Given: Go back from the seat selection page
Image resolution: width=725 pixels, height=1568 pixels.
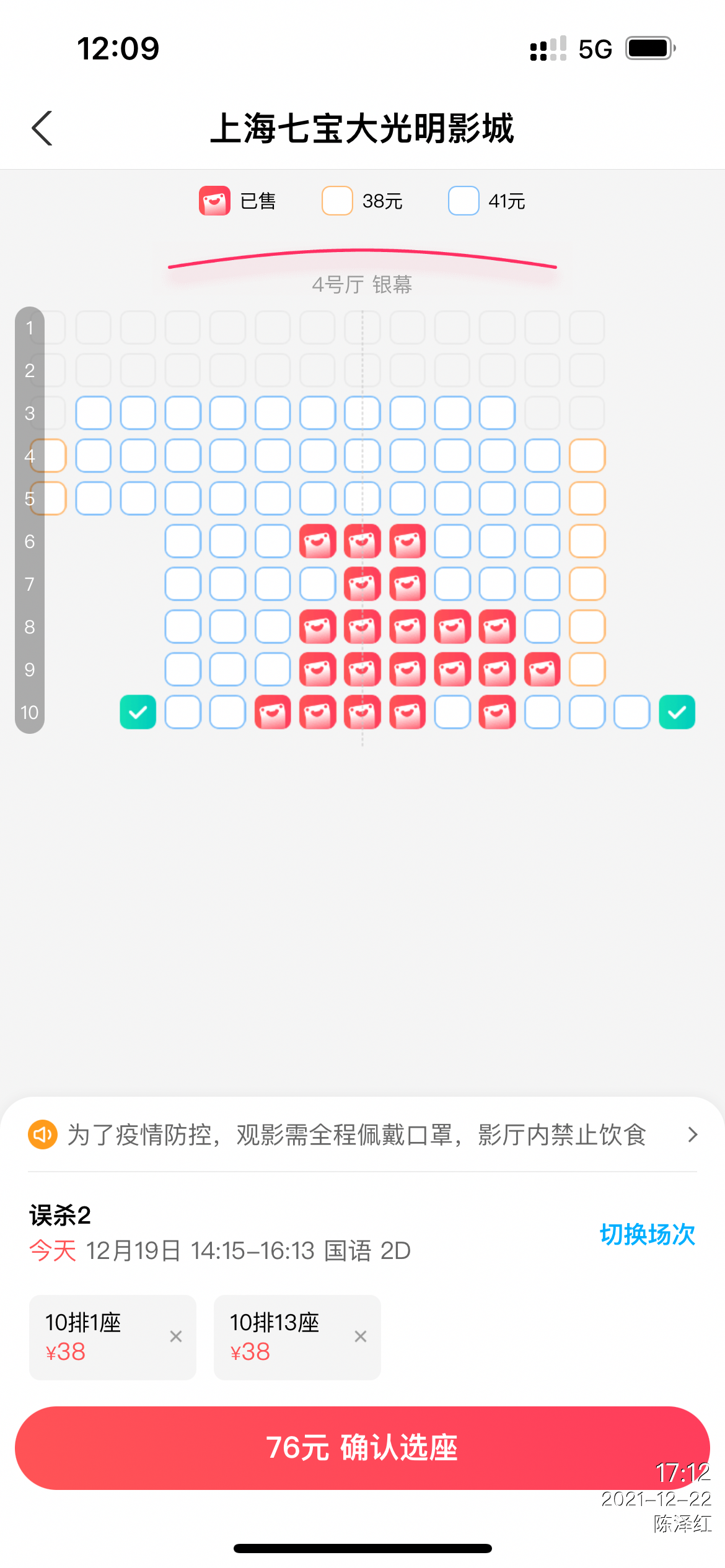Looking at the screenshot, I should pyautogui.click(x=42, y=129).
